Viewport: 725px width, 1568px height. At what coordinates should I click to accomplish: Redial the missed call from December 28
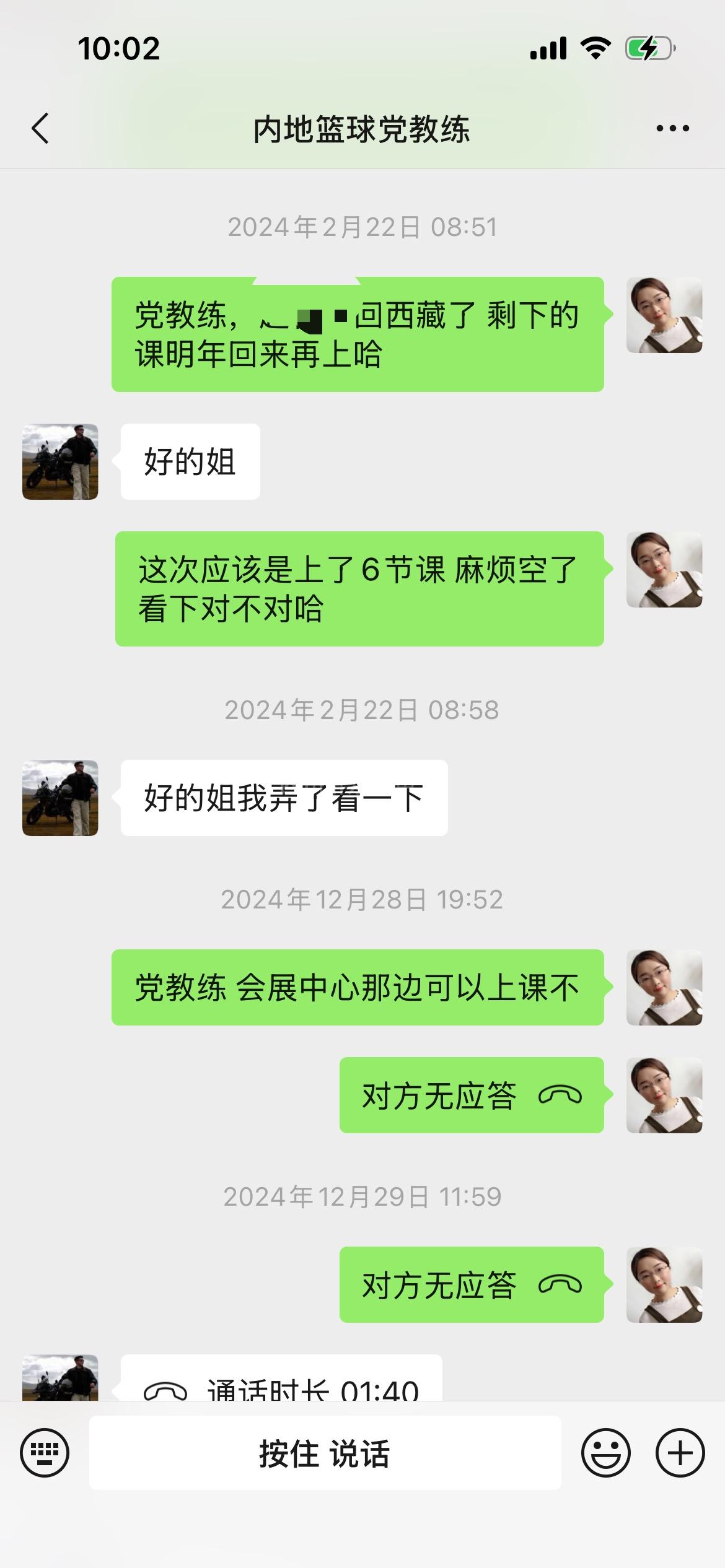[x=471, y=1095]
